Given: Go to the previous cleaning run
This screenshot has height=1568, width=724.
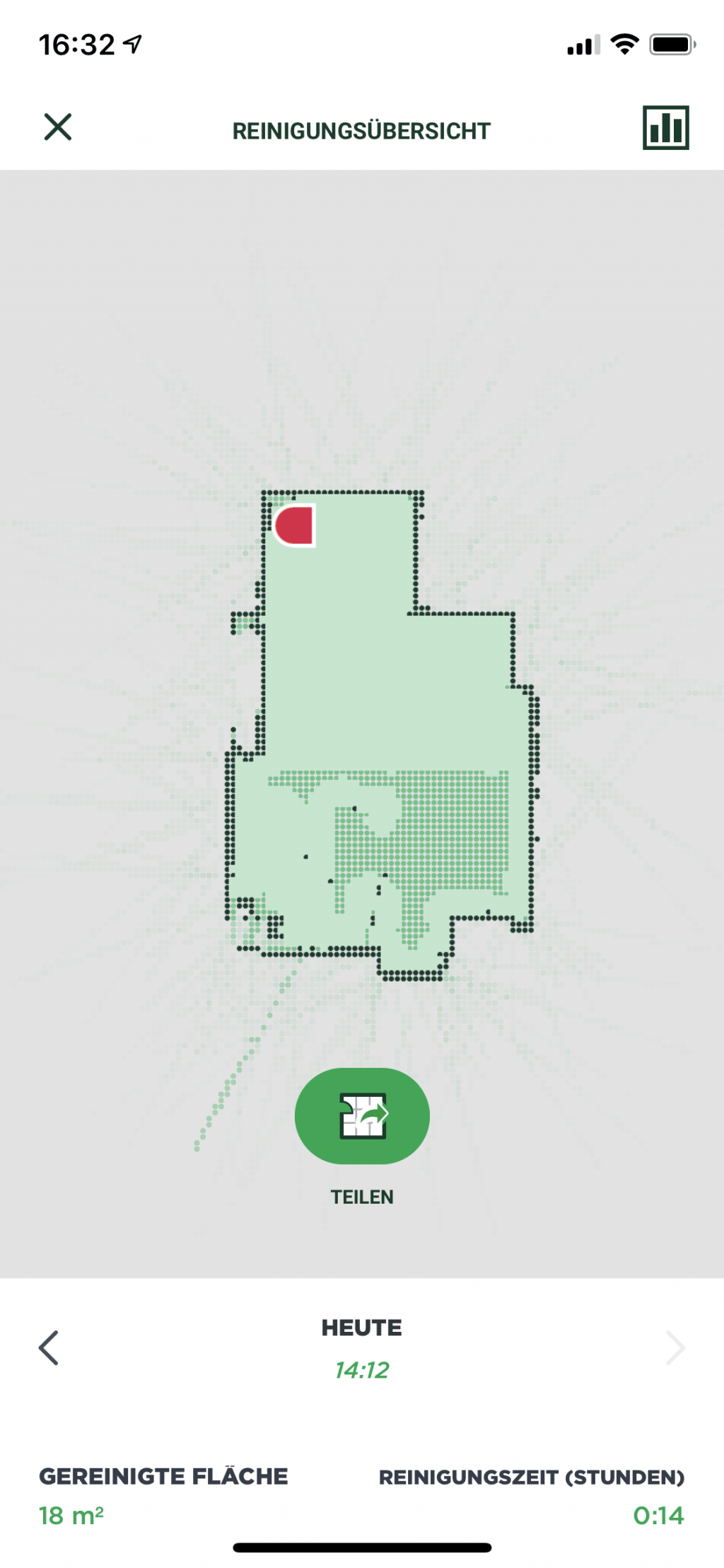Looking at the screenshot, I should click(x=48, y=1347).
